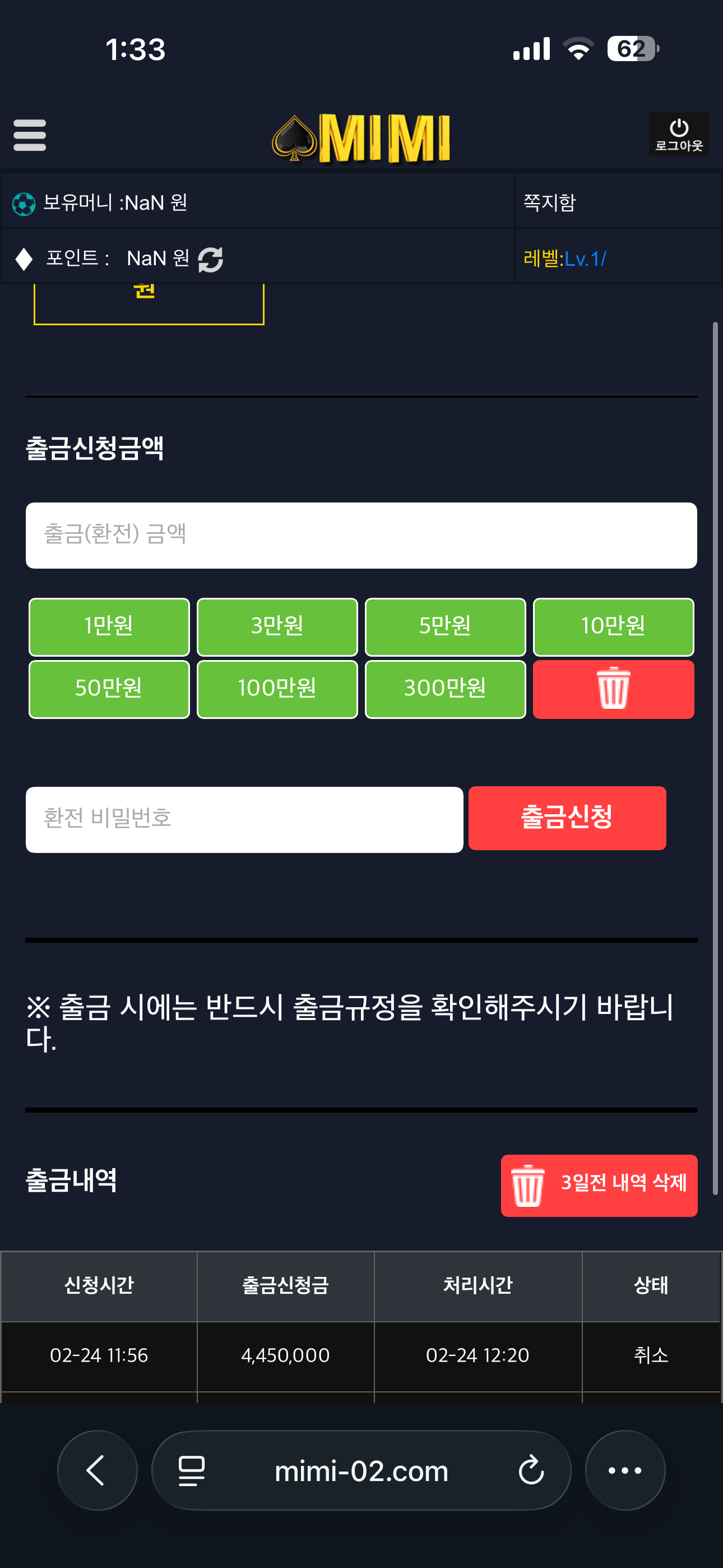Viewport: 723px width, 1568px height.
Task: Submit with the 출금신청 button
Action: 567,818
